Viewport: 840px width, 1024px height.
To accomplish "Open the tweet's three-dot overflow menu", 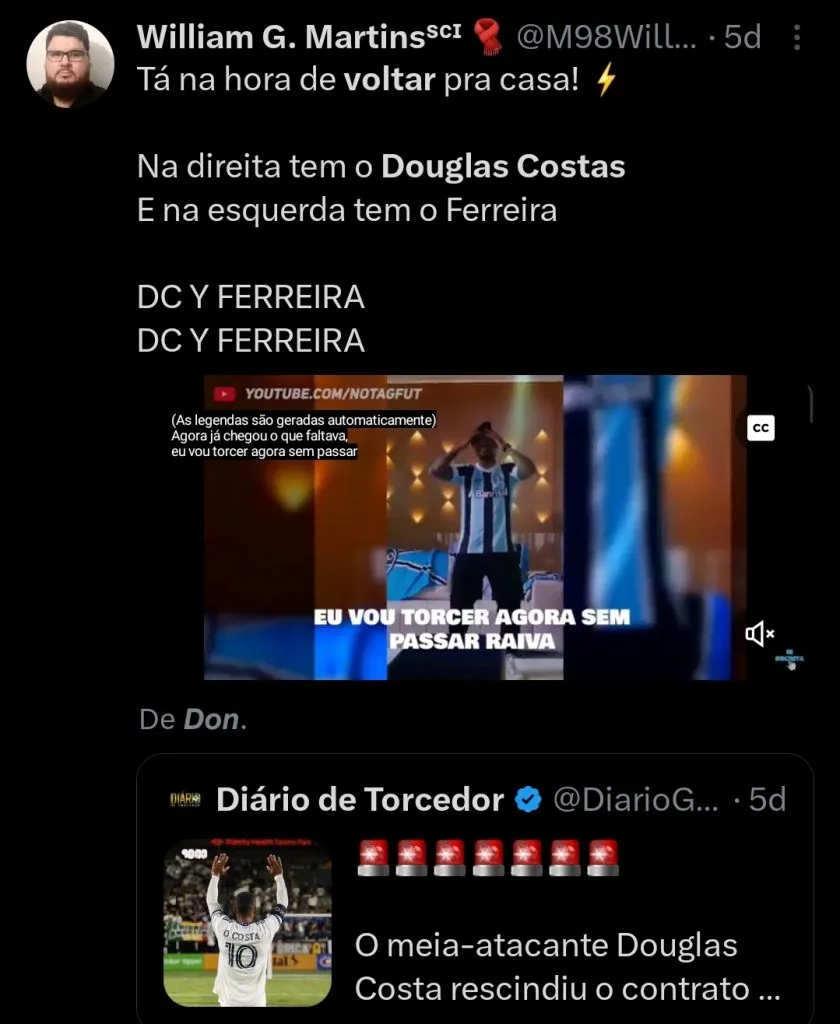I will coord(797,38).
